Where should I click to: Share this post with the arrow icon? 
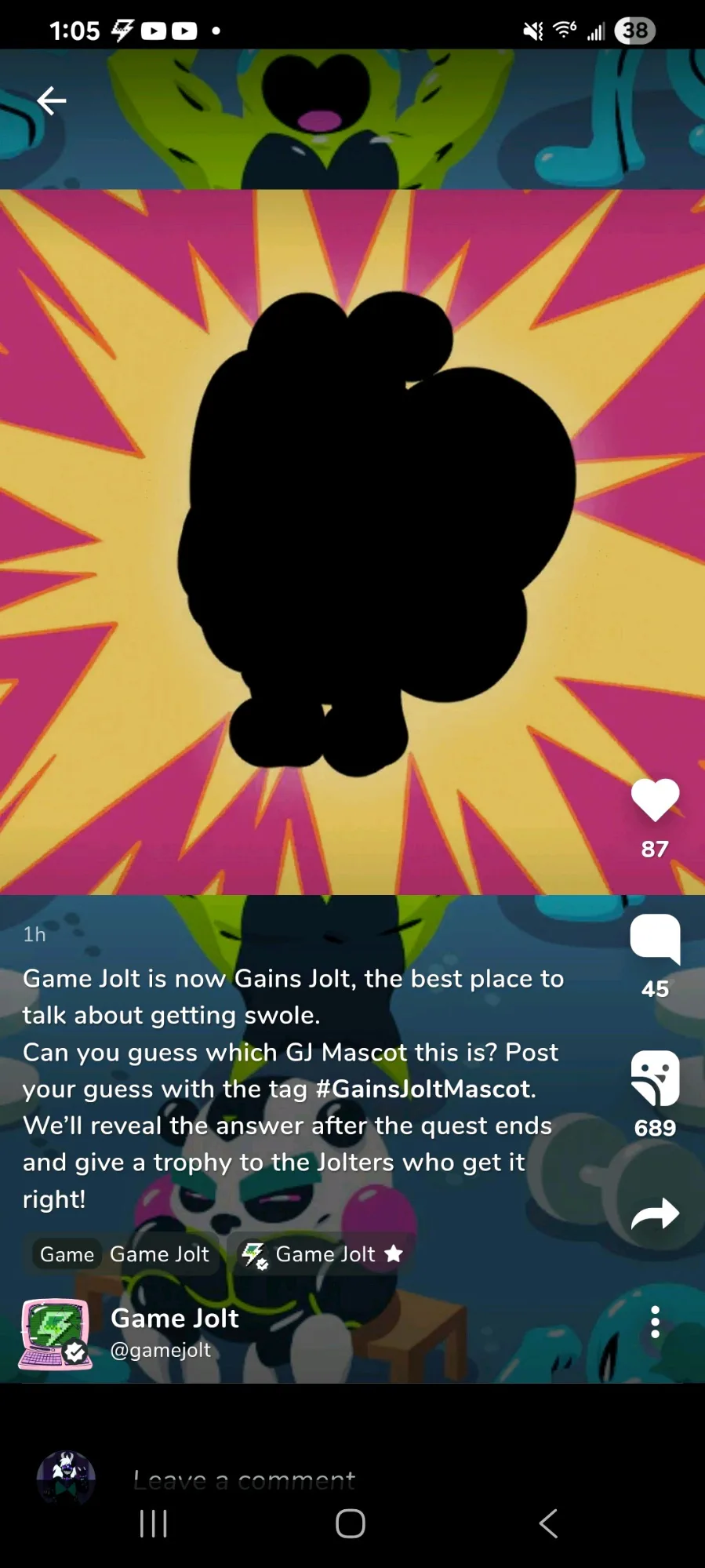point(655,1213)
